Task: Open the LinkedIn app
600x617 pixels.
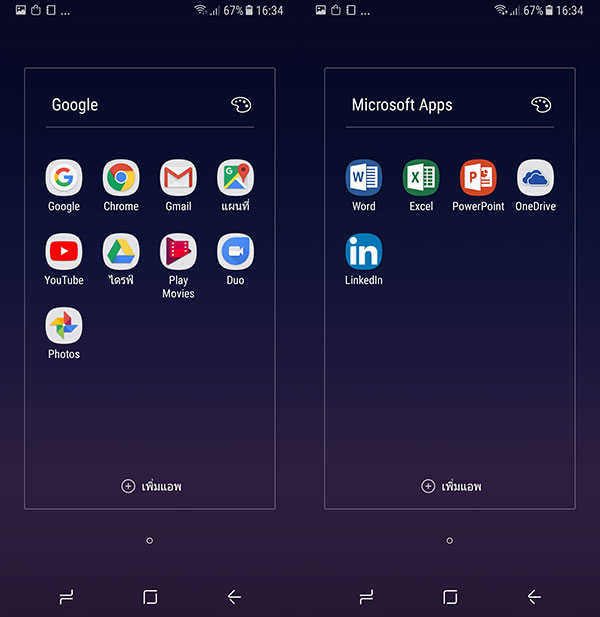Action: point(364,252)
